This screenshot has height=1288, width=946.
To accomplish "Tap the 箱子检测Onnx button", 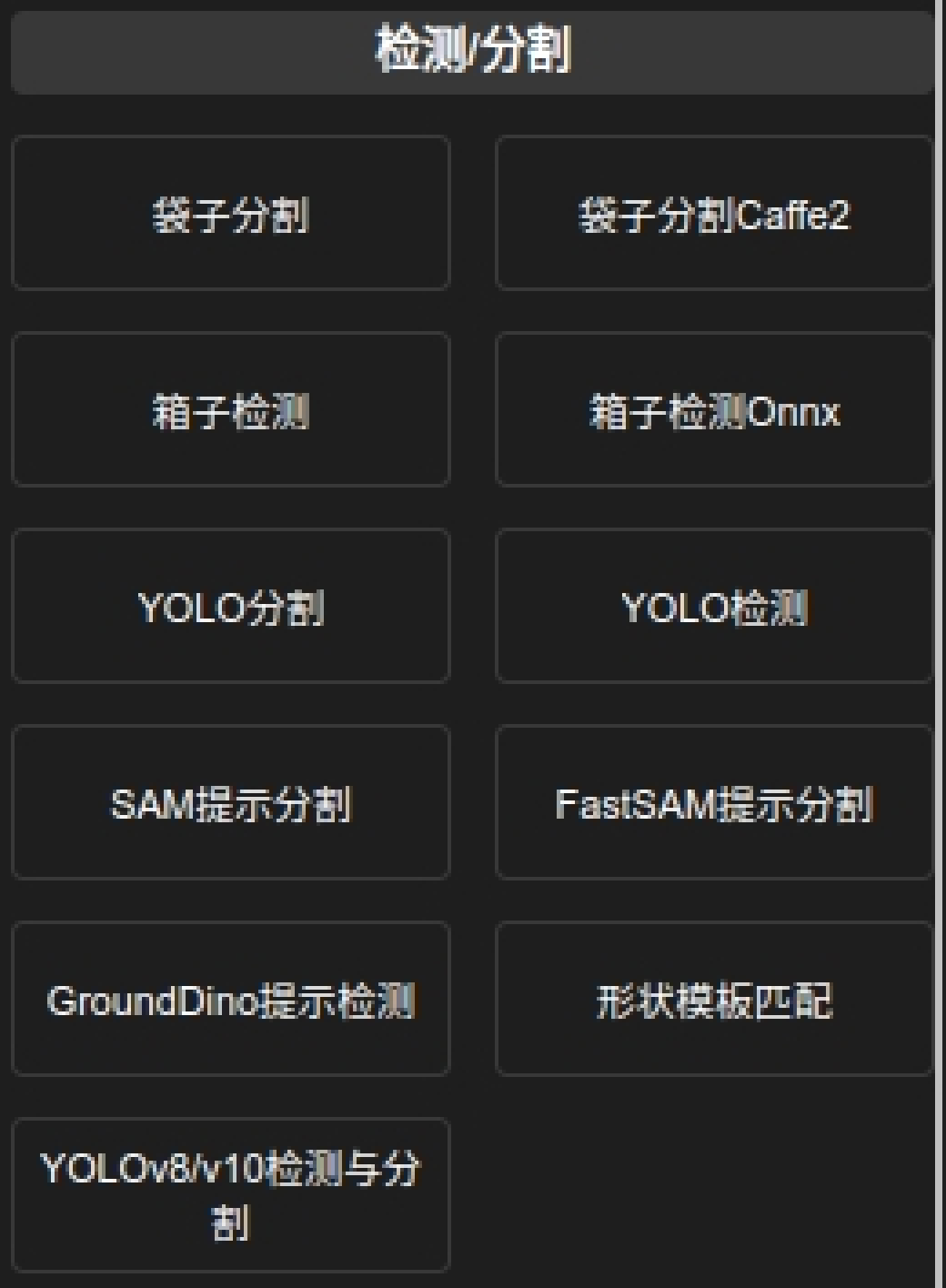I will pos(714,410).
